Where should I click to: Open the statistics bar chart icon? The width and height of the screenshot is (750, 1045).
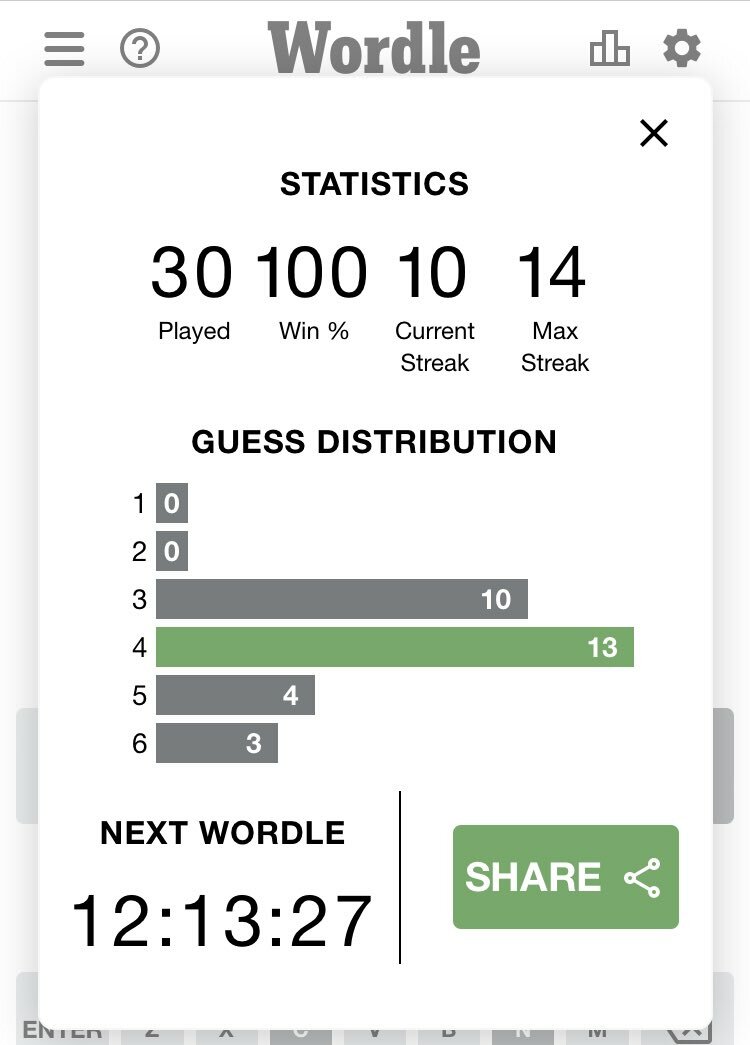610,48
